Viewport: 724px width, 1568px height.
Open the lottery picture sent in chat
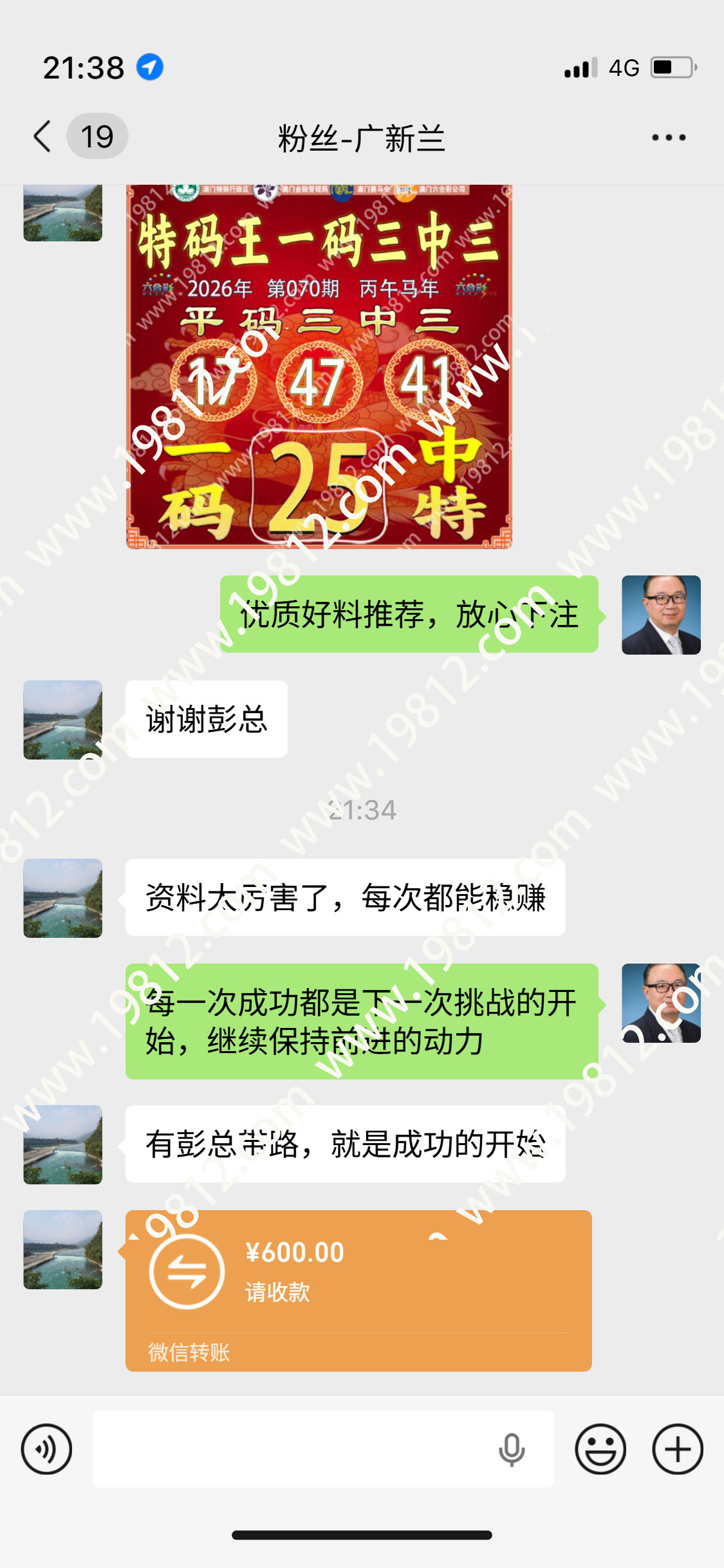click(x=319, y=367)
